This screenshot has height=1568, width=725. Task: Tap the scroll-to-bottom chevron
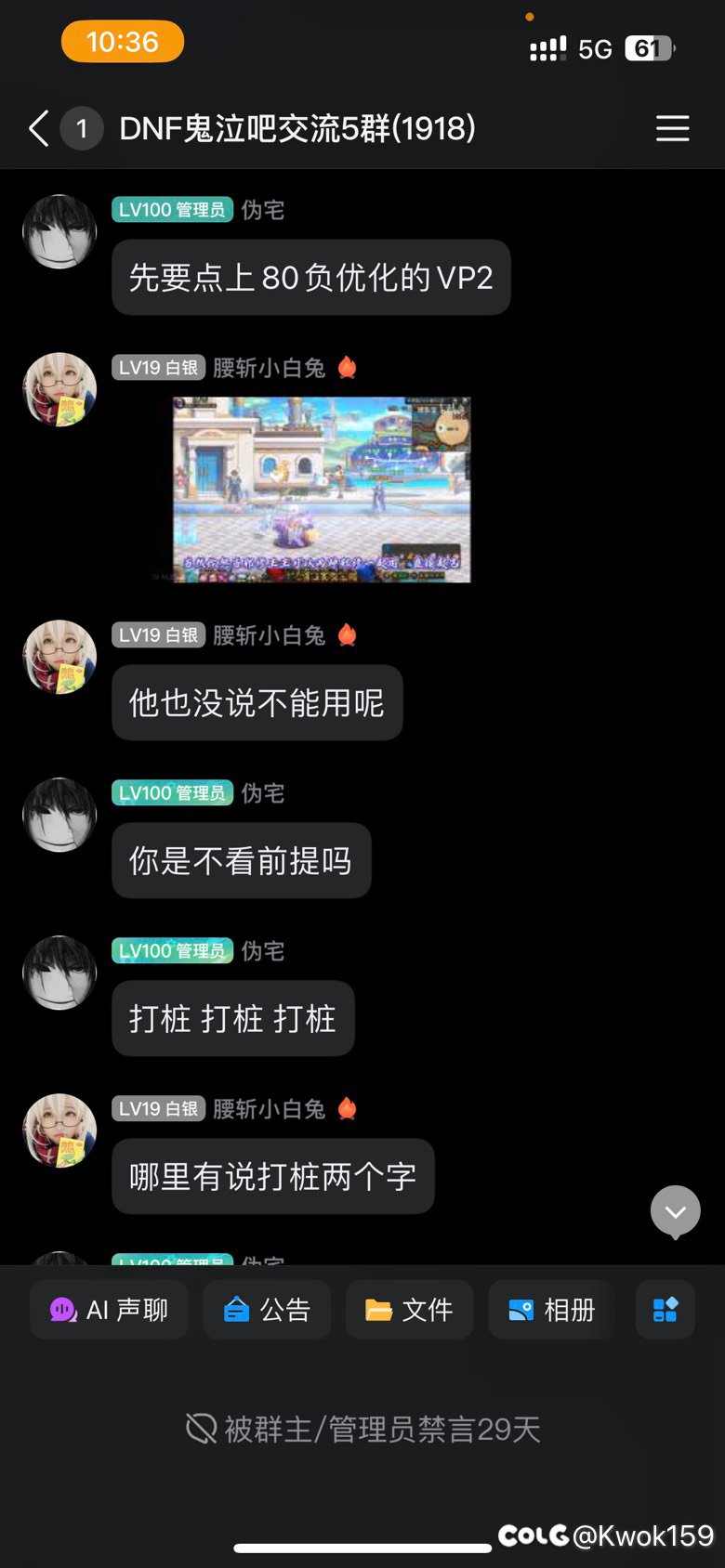click(x=675, y=1211)
